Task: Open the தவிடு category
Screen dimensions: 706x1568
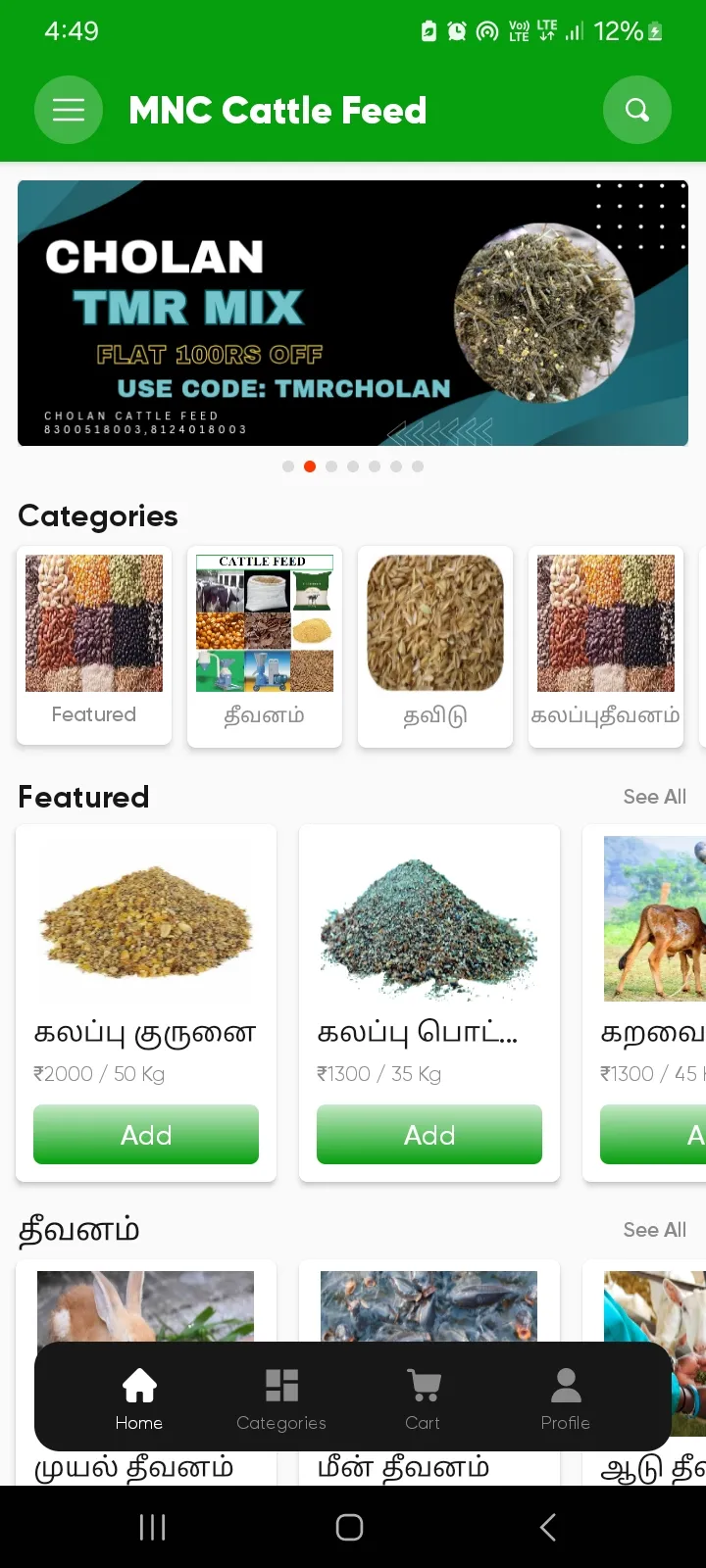Action: pos(434,647)
